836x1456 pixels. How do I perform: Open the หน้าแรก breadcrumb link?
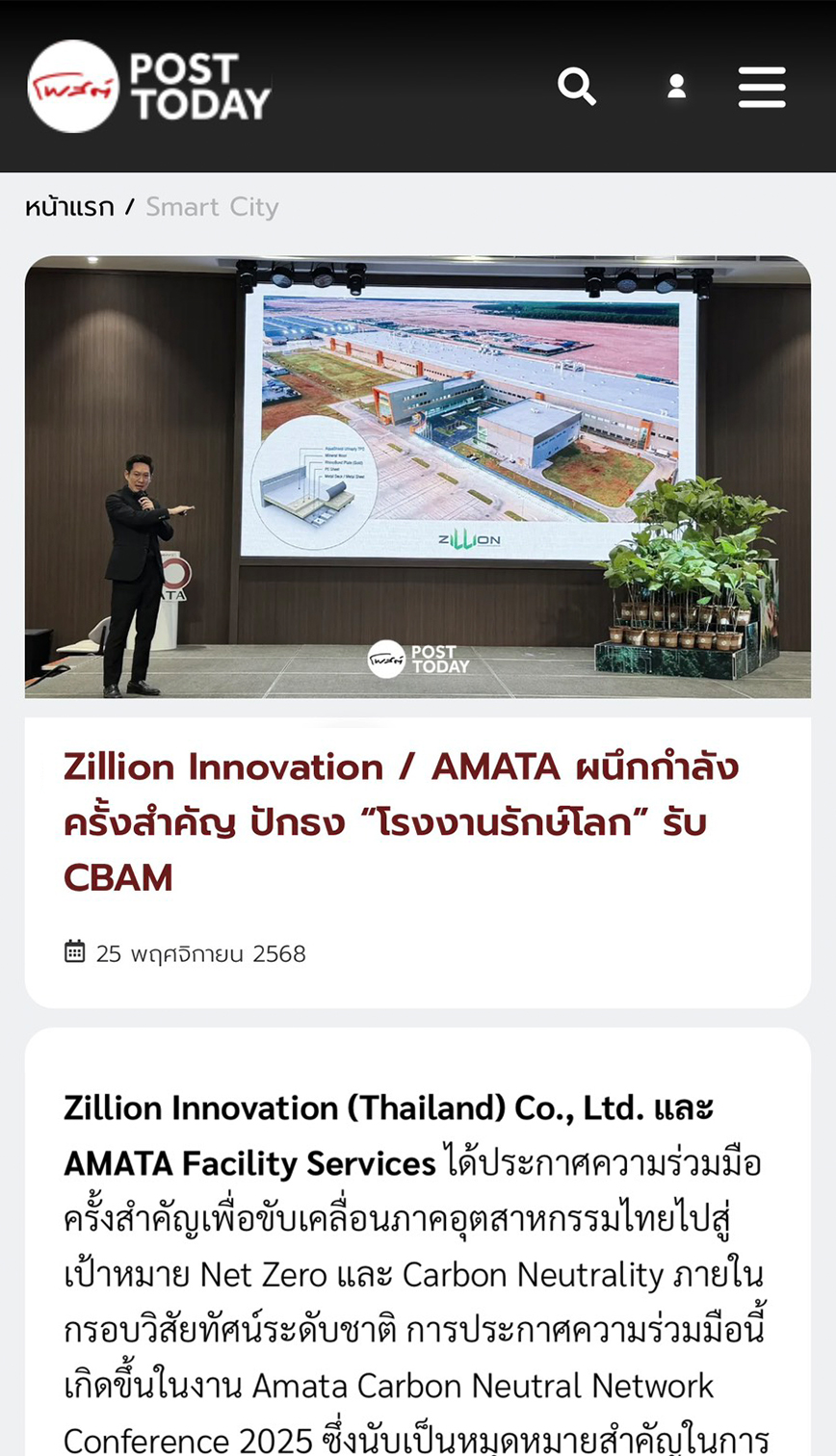69,207
